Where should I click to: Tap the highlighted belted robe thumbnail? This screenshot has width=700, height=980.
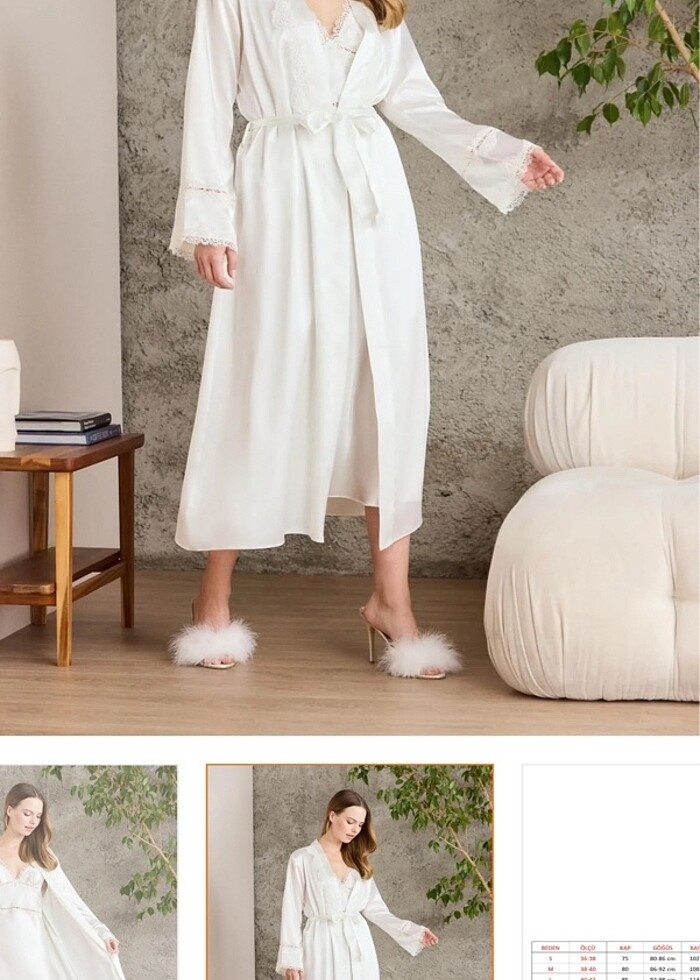point(350,872)
